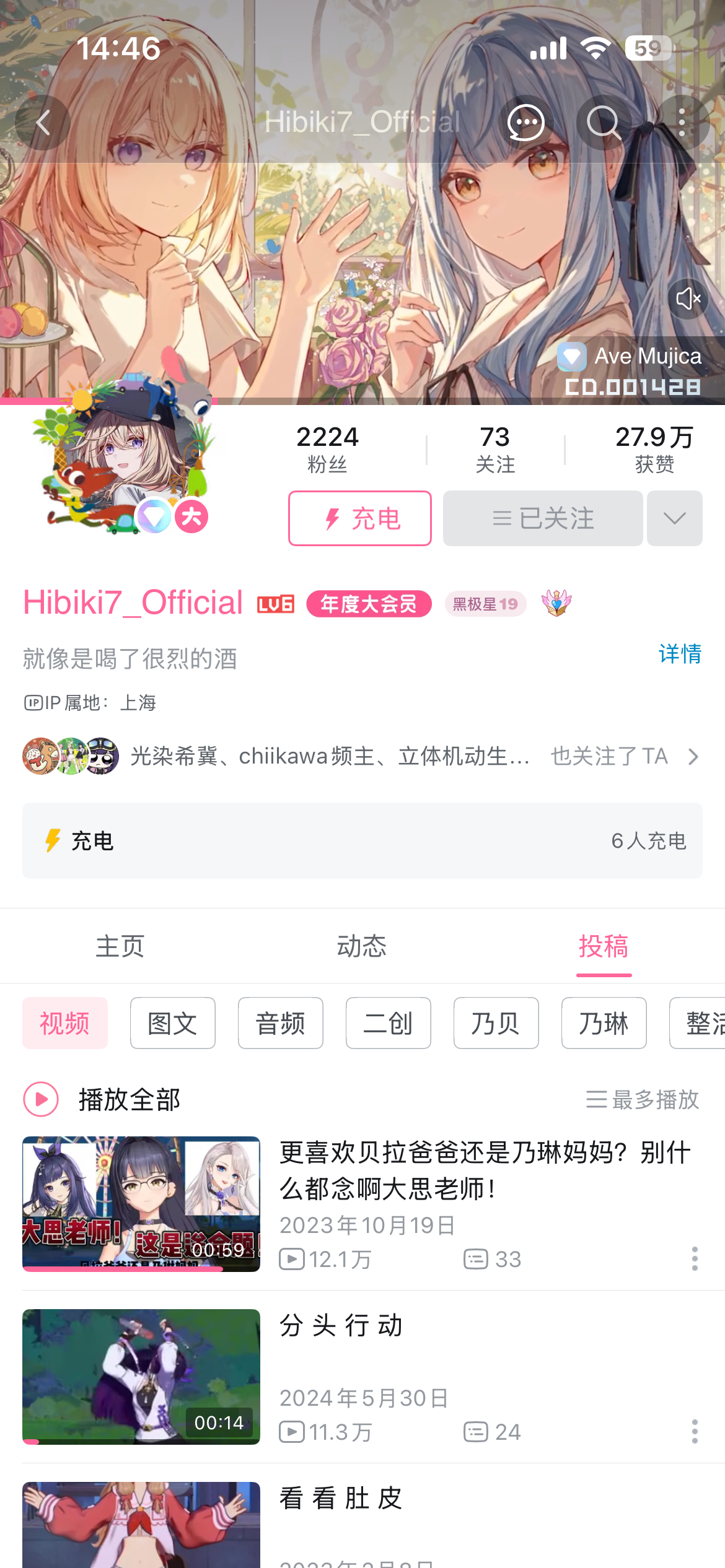Filter uploads by 二创 chip

tap(389, 1023)
